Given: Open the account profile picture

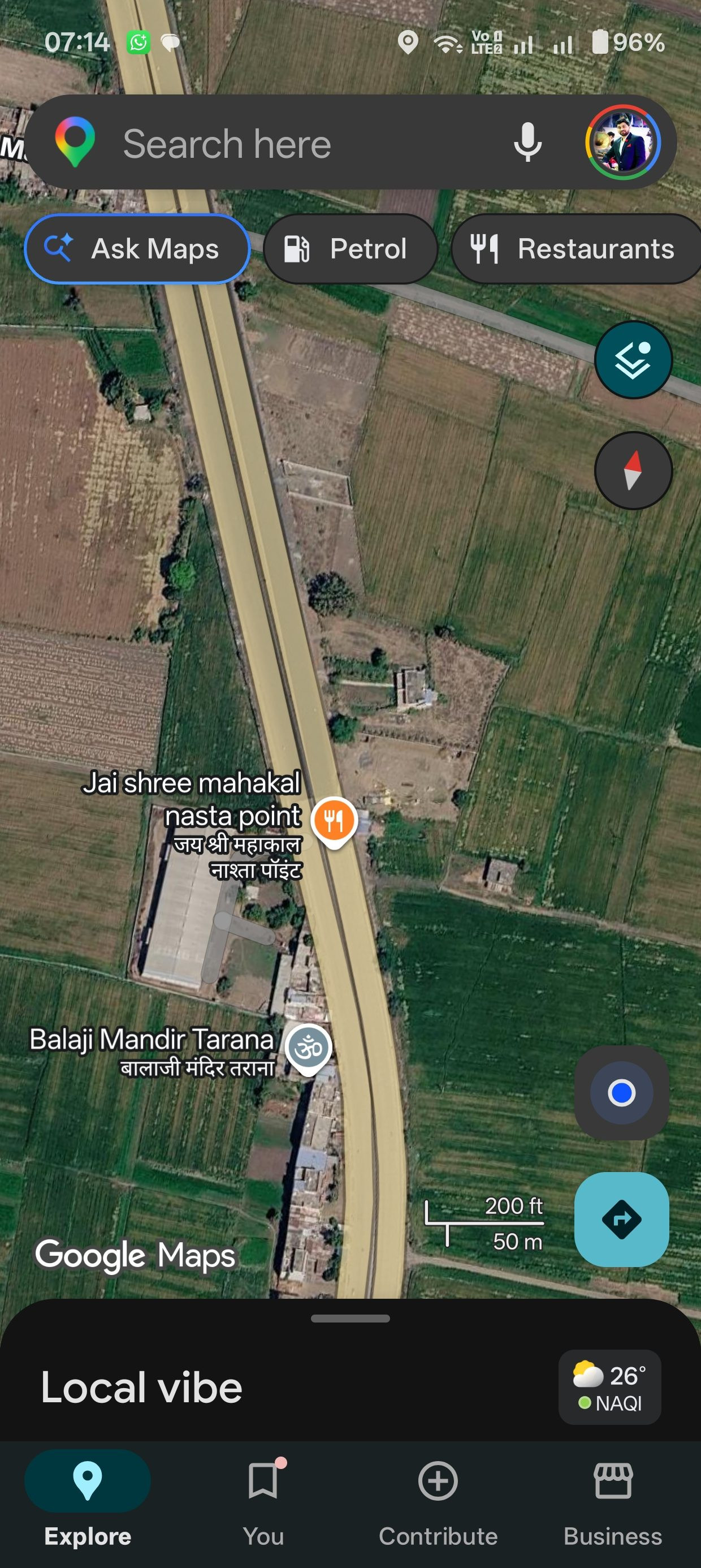Looking at the screenshot, I should point(623,142).
